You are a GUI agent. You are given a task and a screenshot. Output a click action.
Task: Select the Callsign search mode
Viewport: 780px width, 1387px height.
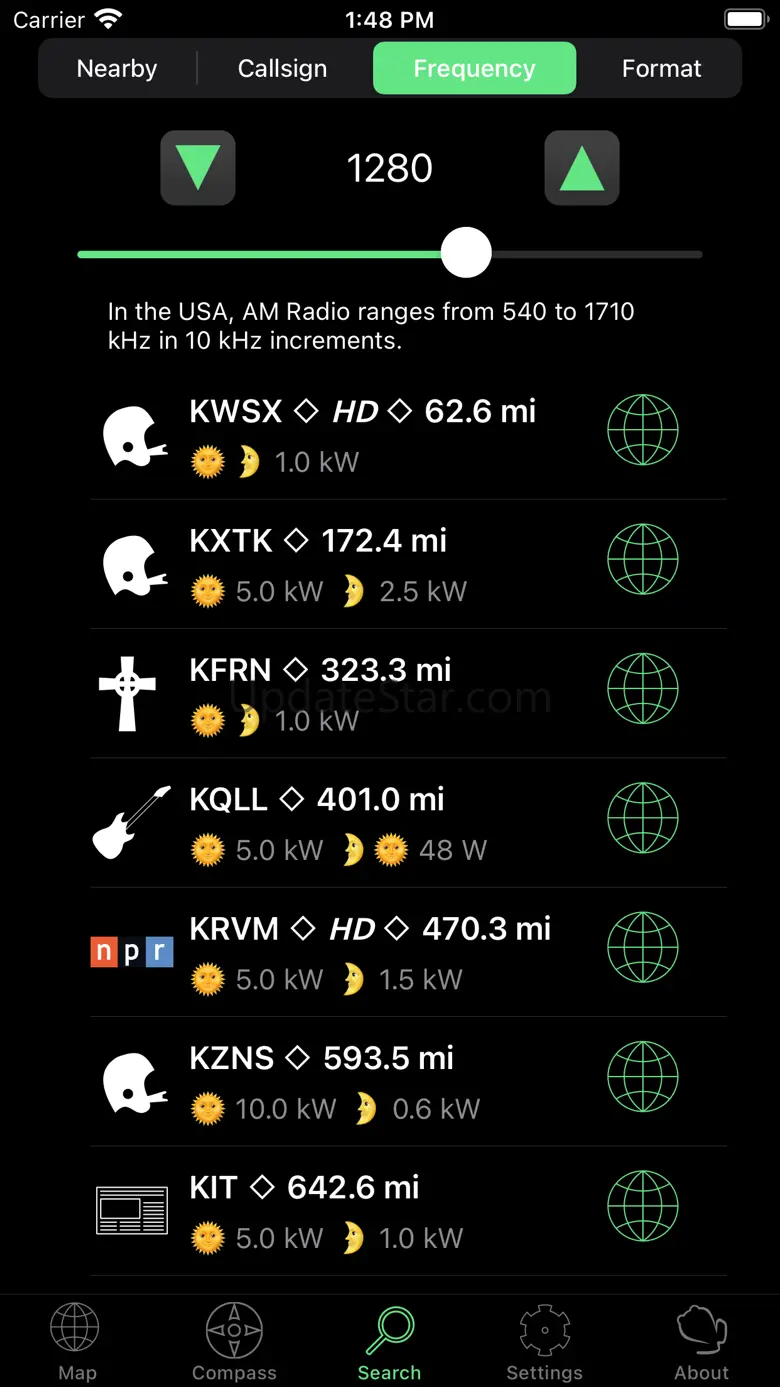tap(282, 69)
